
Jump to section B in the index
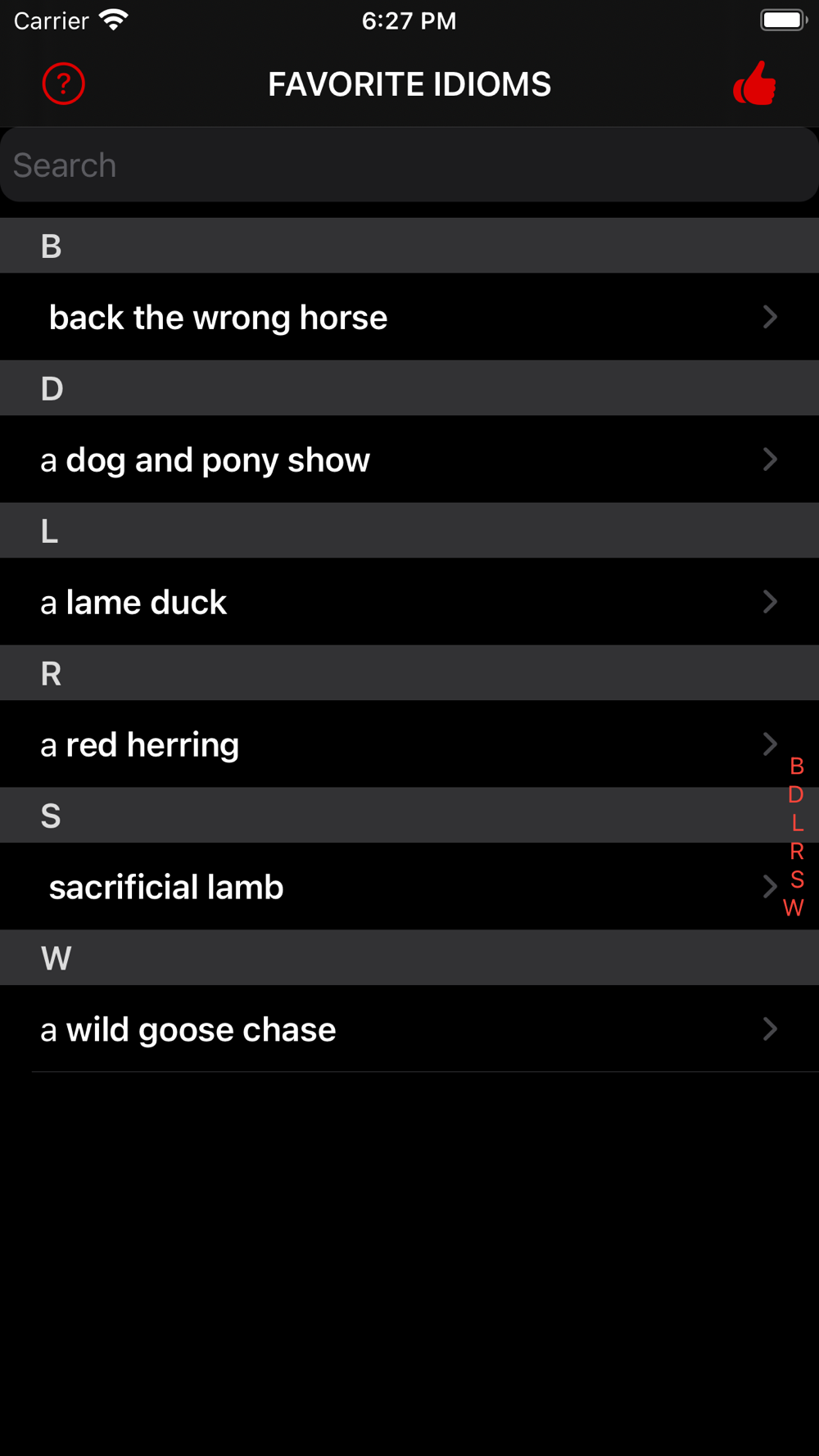tap(796, 766)
